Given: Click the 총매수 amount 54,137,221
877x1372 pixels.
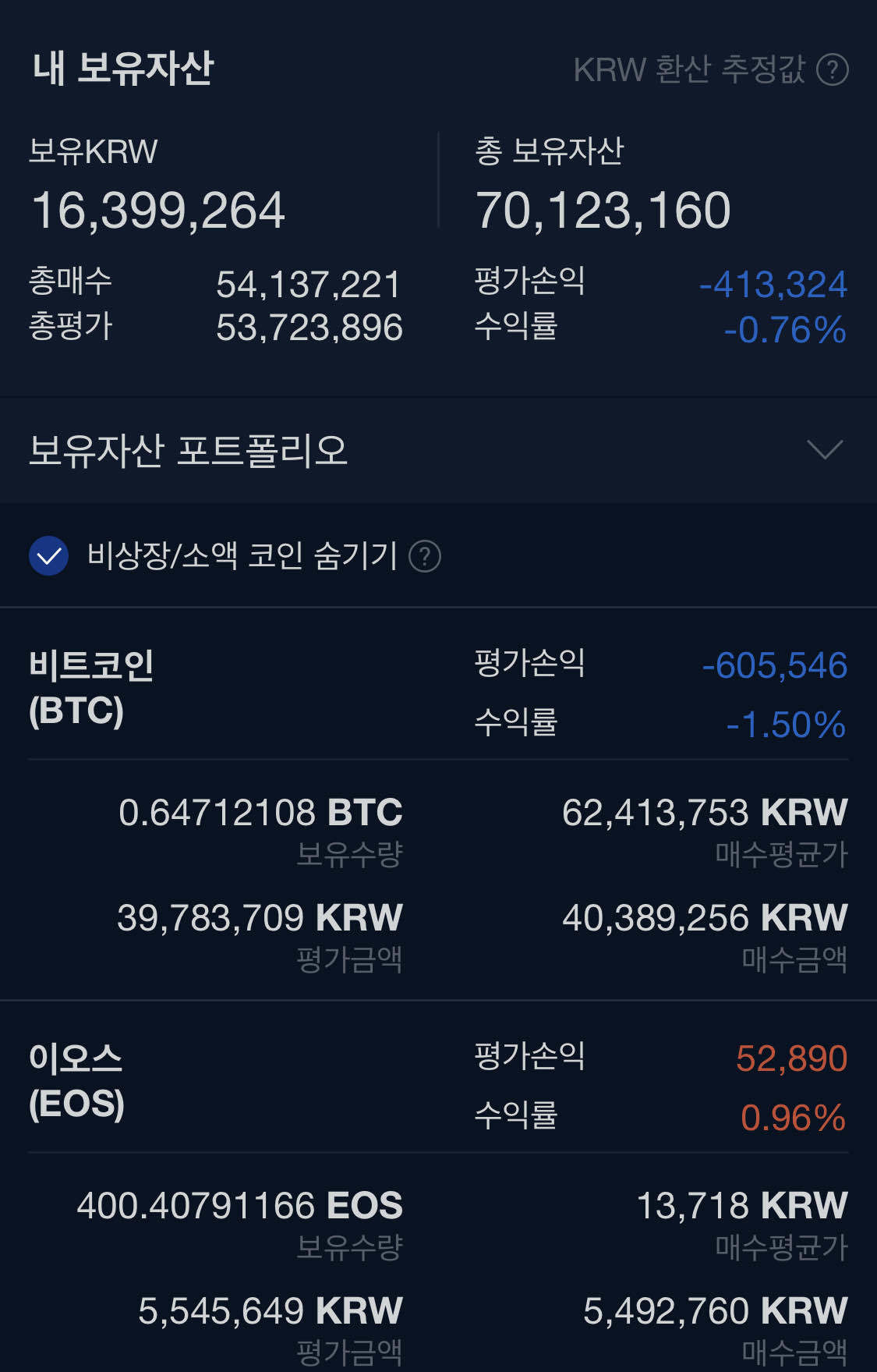Looking at the screenshot, I should pos(308,286).
